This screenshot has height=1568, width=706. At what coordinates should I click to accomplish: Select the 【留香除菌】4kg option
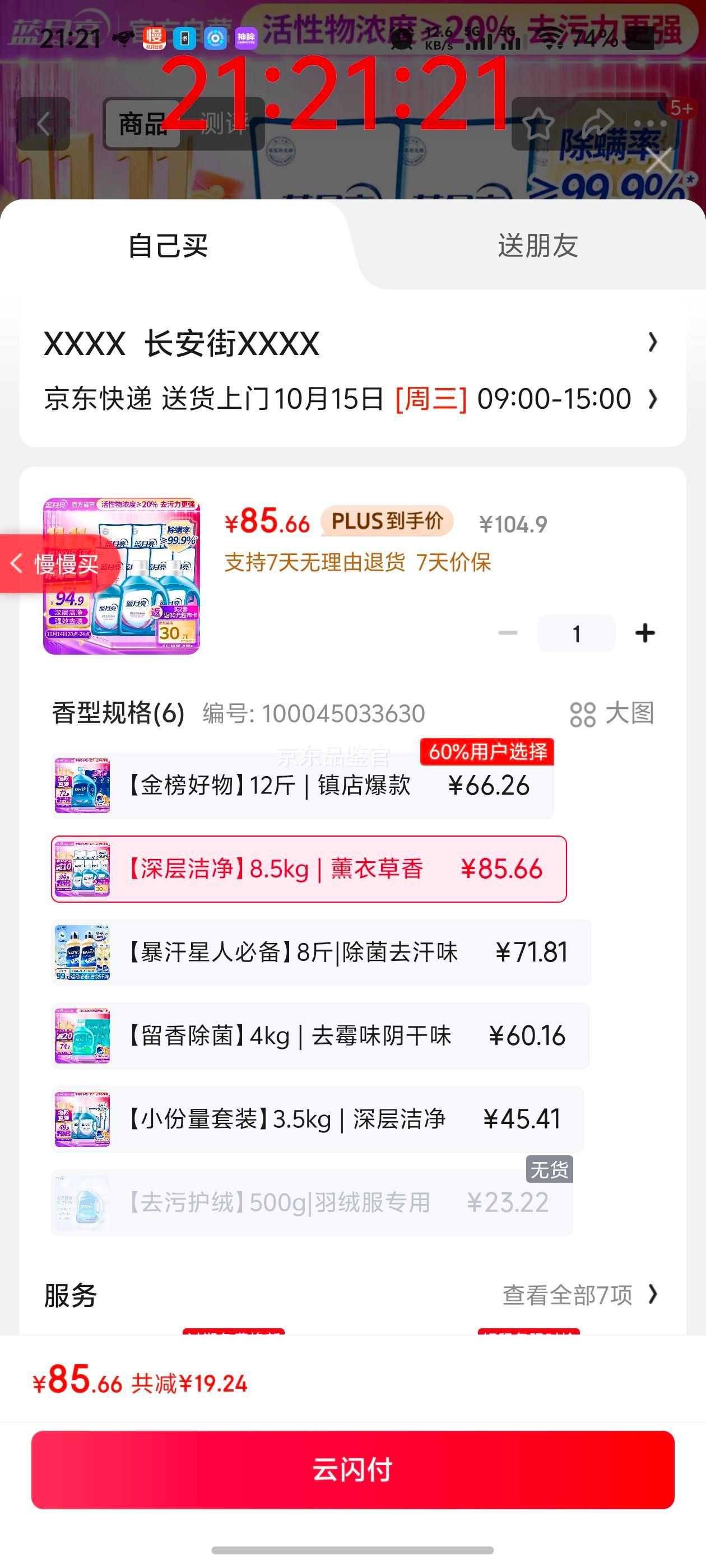tap(320, 1036)
